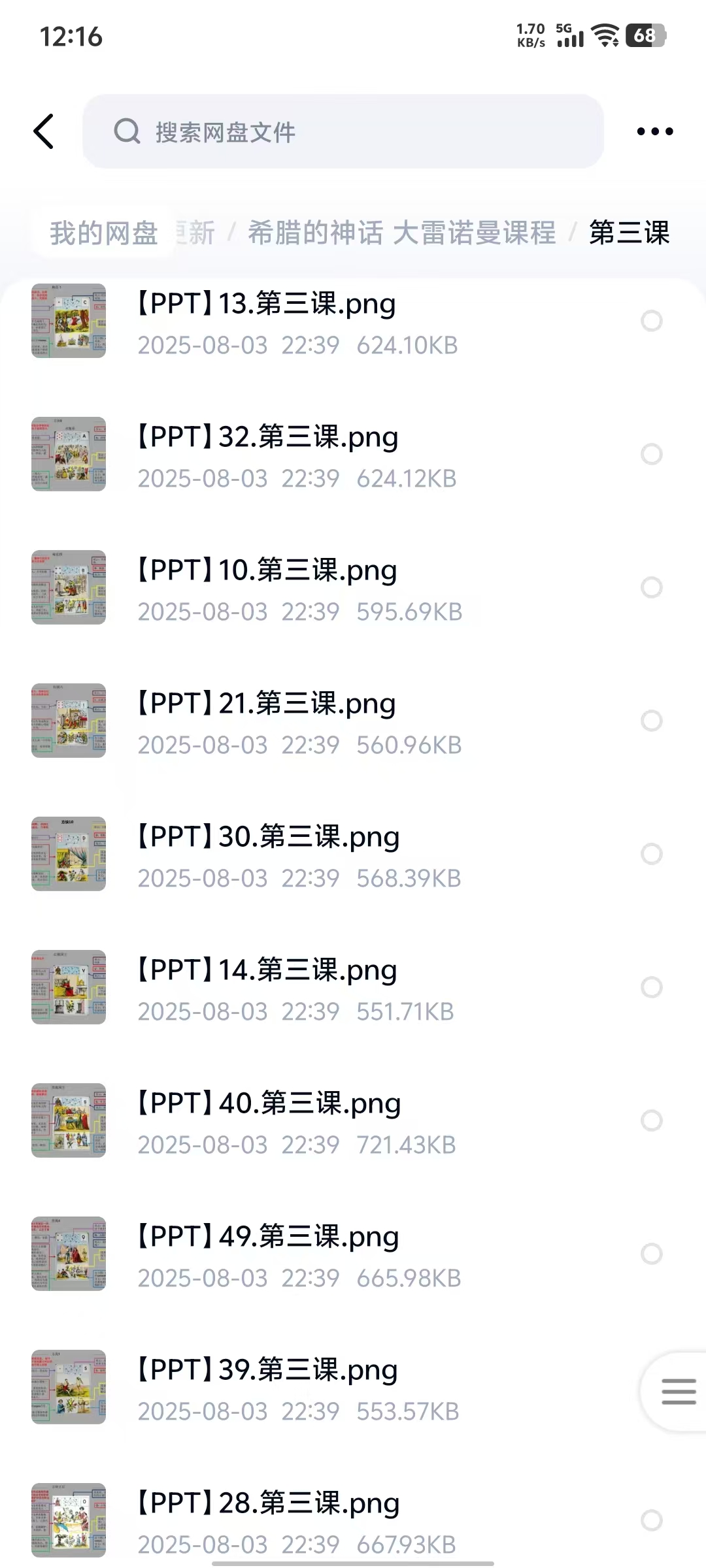Tap the 搜索网盘文件 search box
This screenshot has height=1568, width=706.
click(x=343, y=131)
